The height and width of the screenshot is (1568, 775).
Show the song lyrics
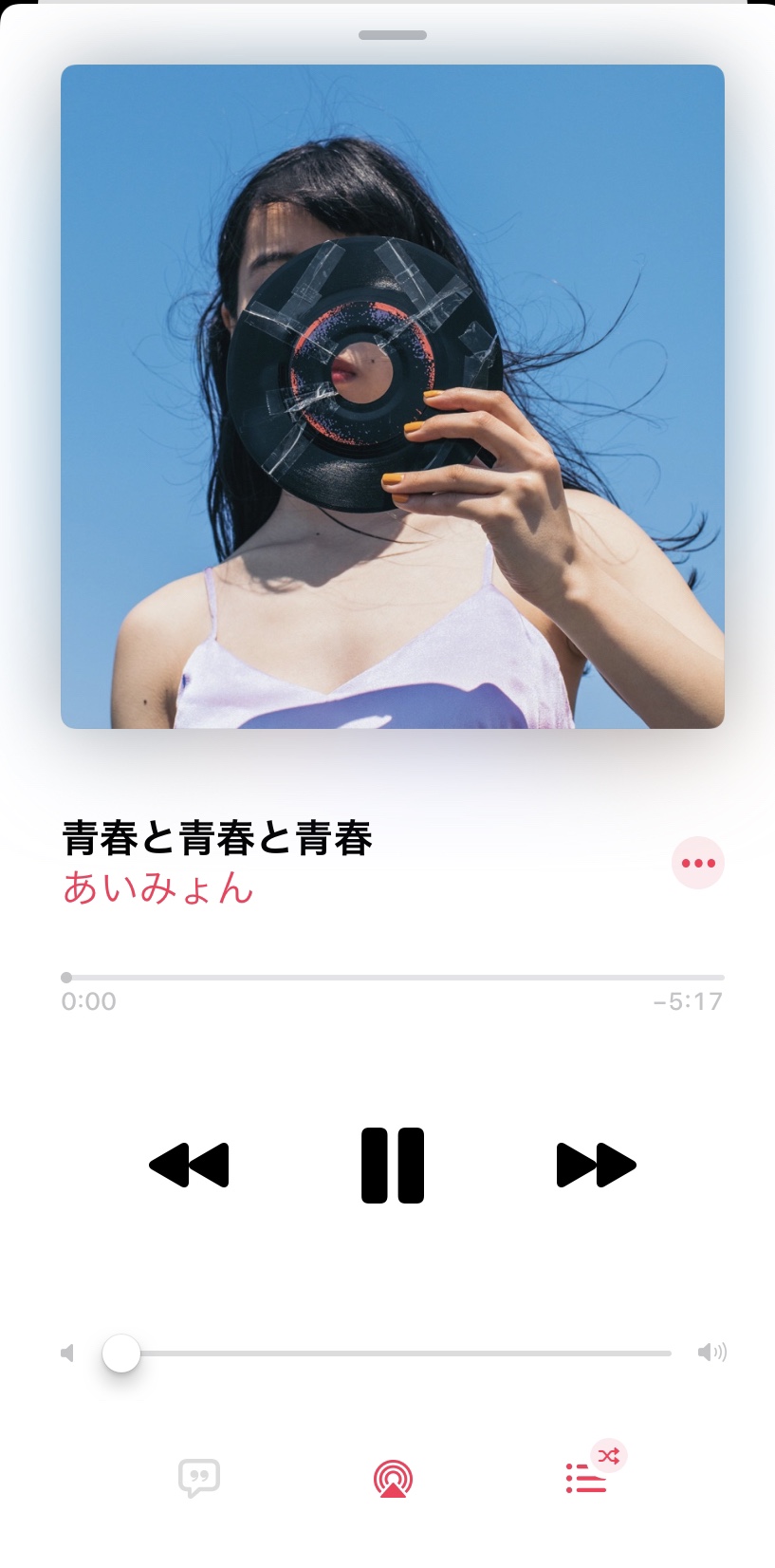[x=199, y=1478]
